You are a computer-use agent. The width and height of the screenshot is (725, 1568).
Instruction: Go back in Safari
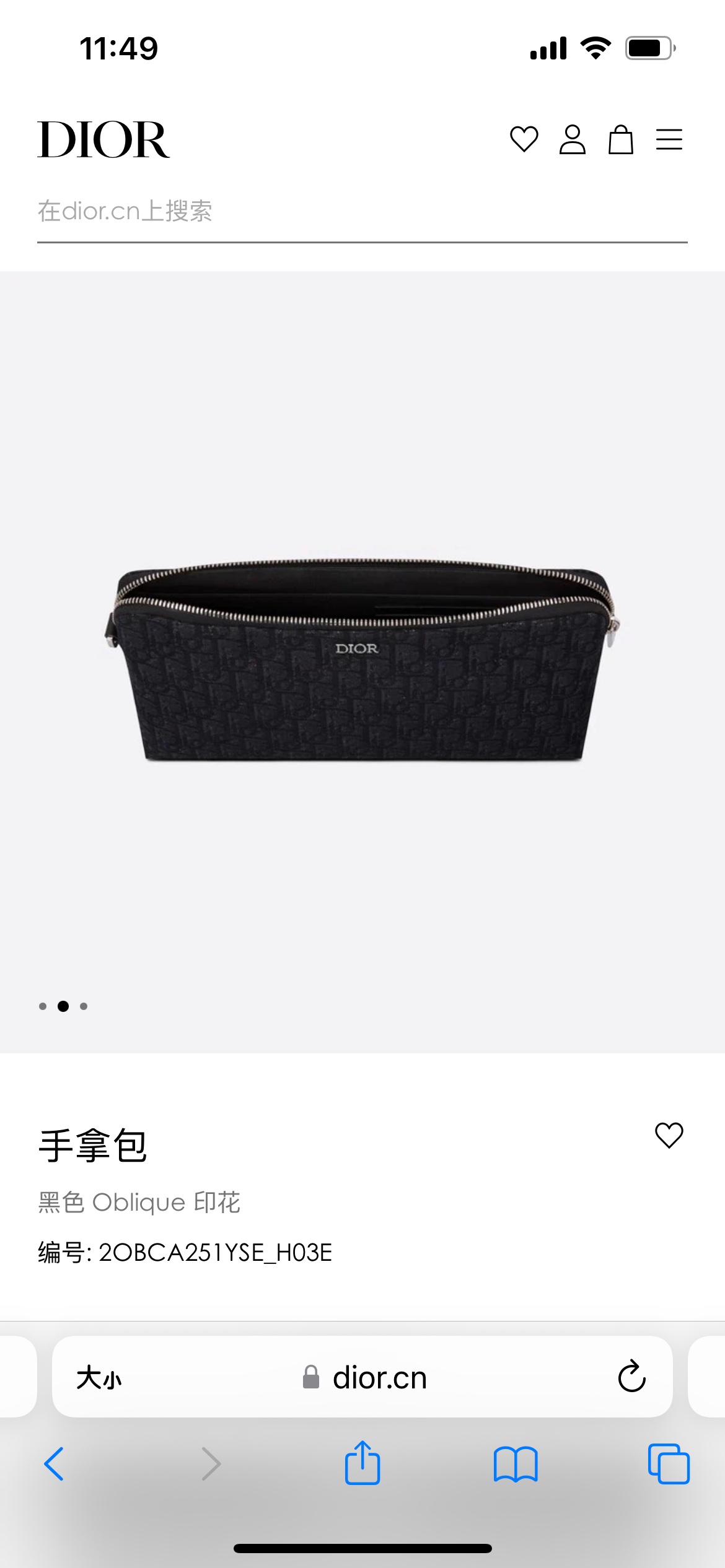pos(54,1464)
